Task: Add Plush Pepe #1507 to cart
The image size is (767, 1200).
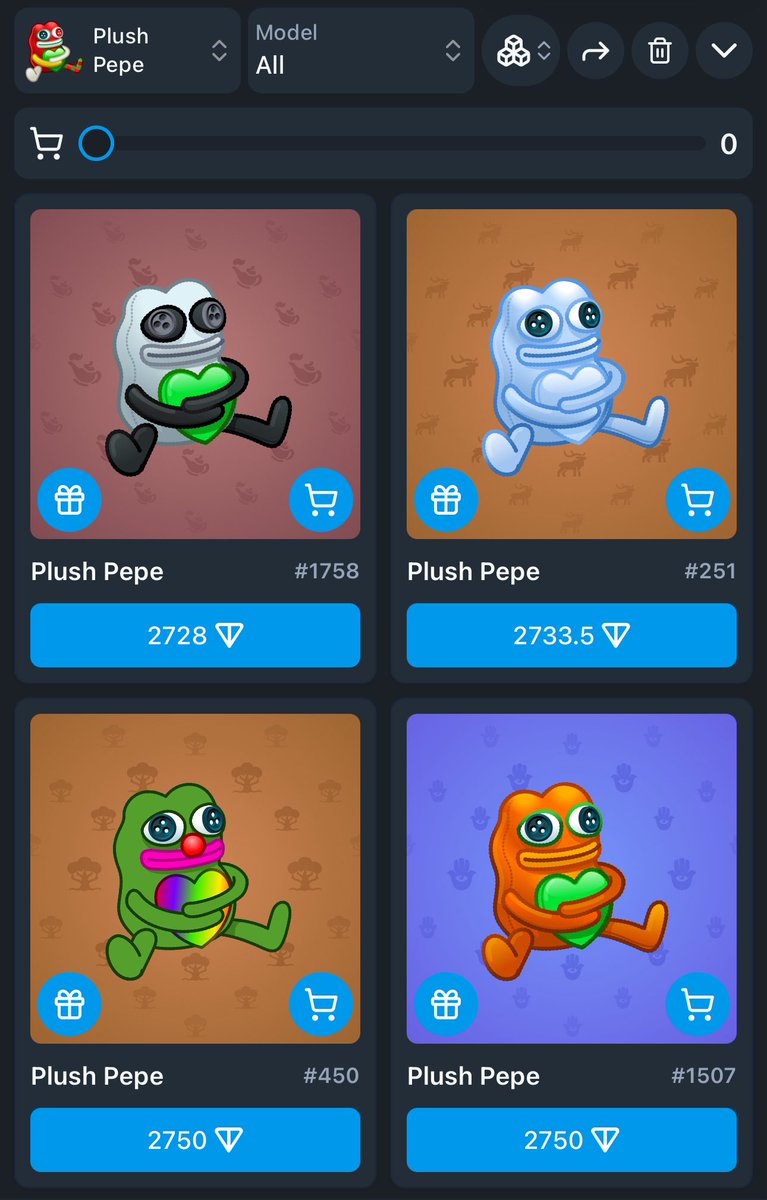Action: point(697,1003)
